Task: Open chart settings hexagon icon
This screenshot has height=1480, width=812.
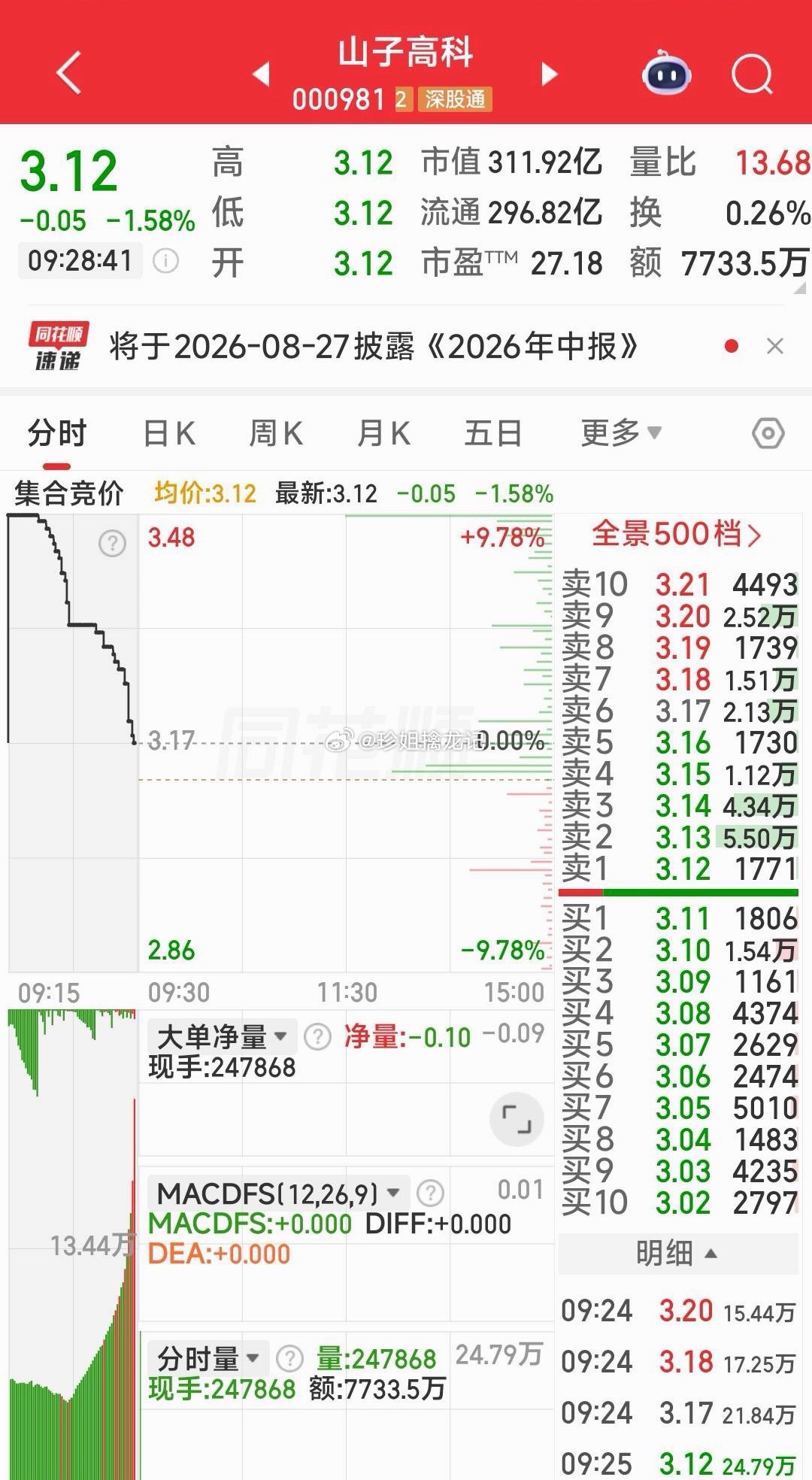Action: point(768,434)
